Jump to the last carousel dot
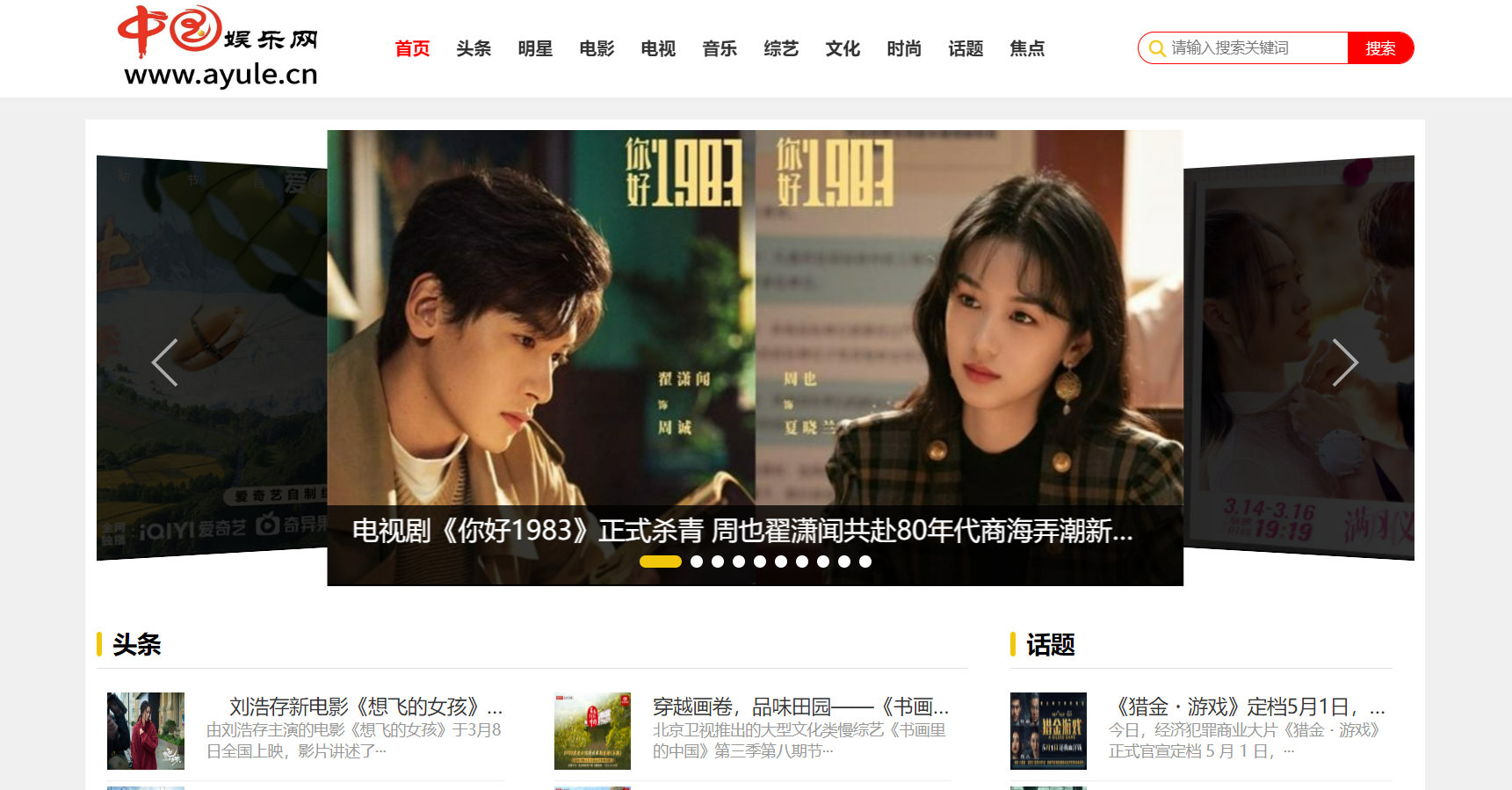The width and height of the screenshot is (1512, 790). point(865,562)
